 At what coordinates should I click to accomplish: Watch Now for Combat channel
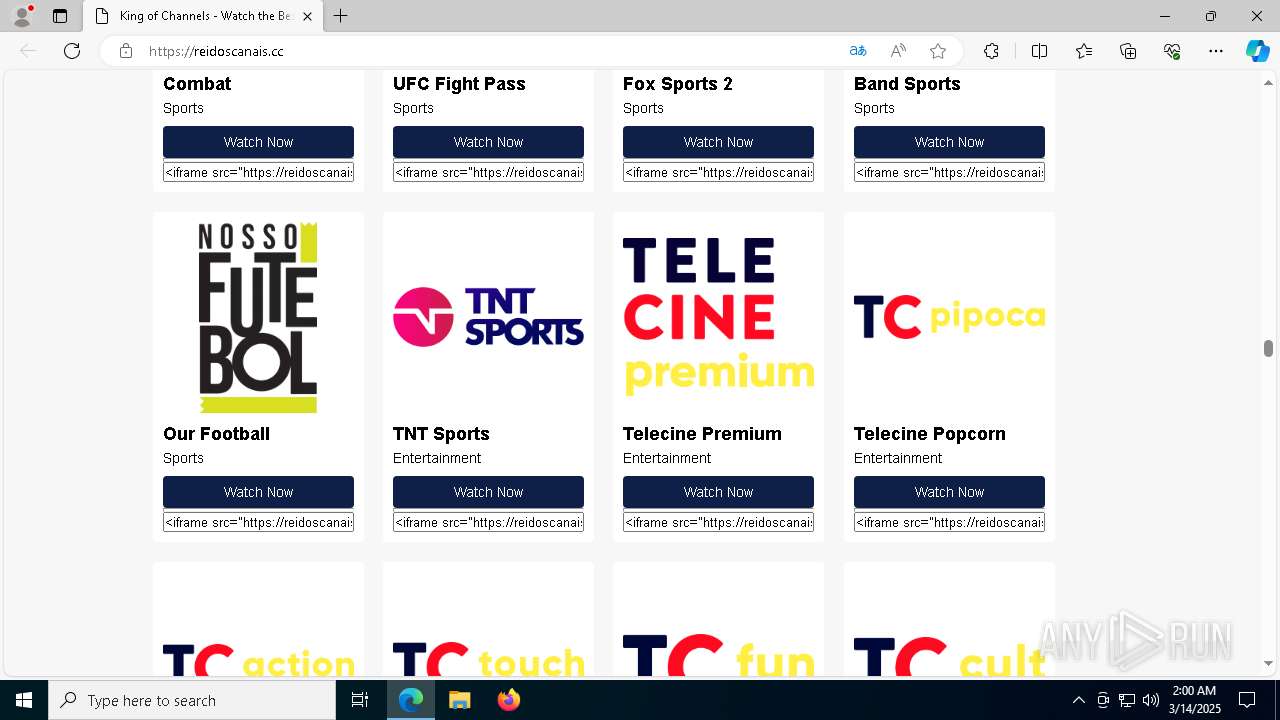click(258, 142)
